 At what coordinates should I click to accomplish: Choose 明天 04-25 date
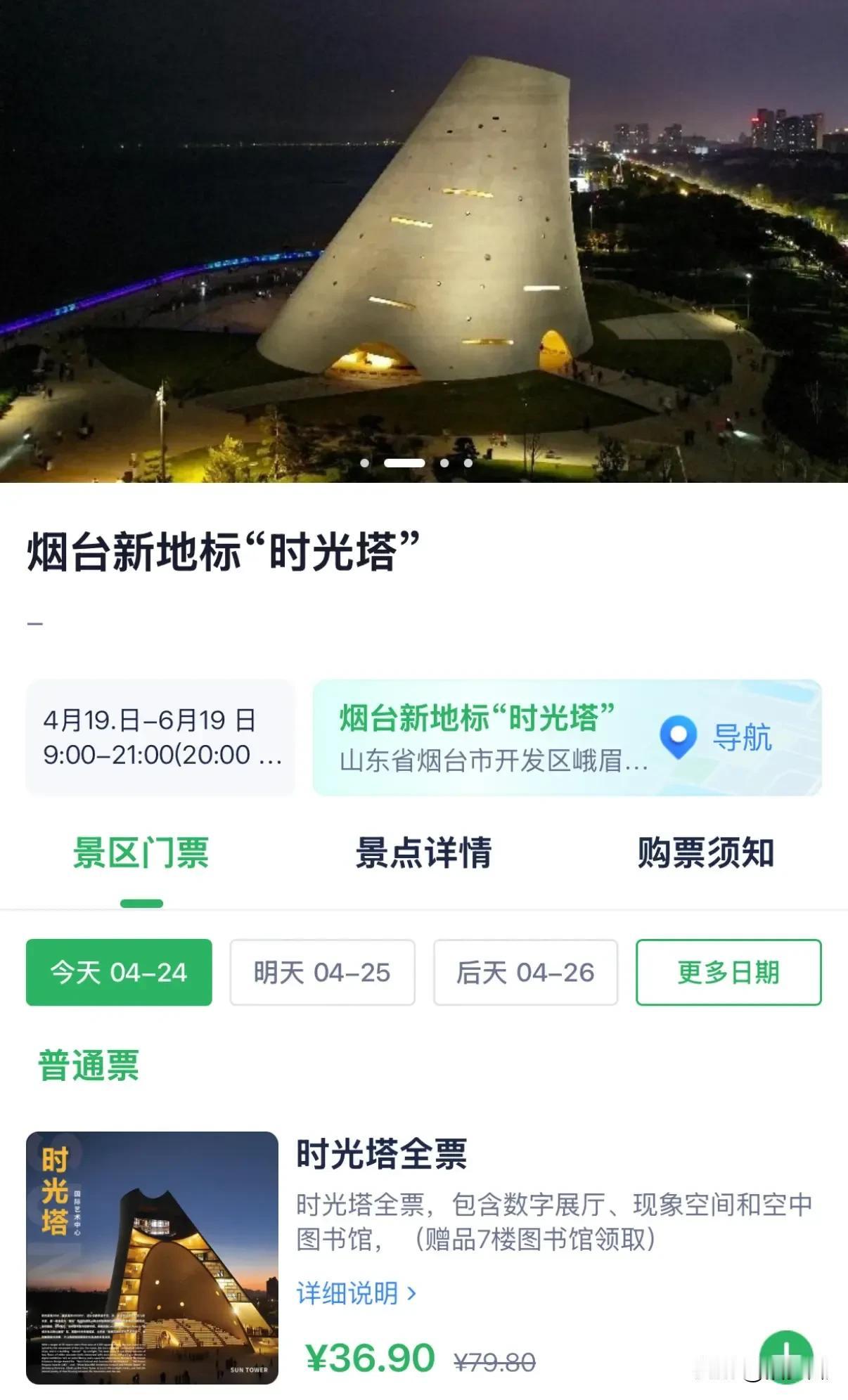pyautogui.click(x=322, y=972)
